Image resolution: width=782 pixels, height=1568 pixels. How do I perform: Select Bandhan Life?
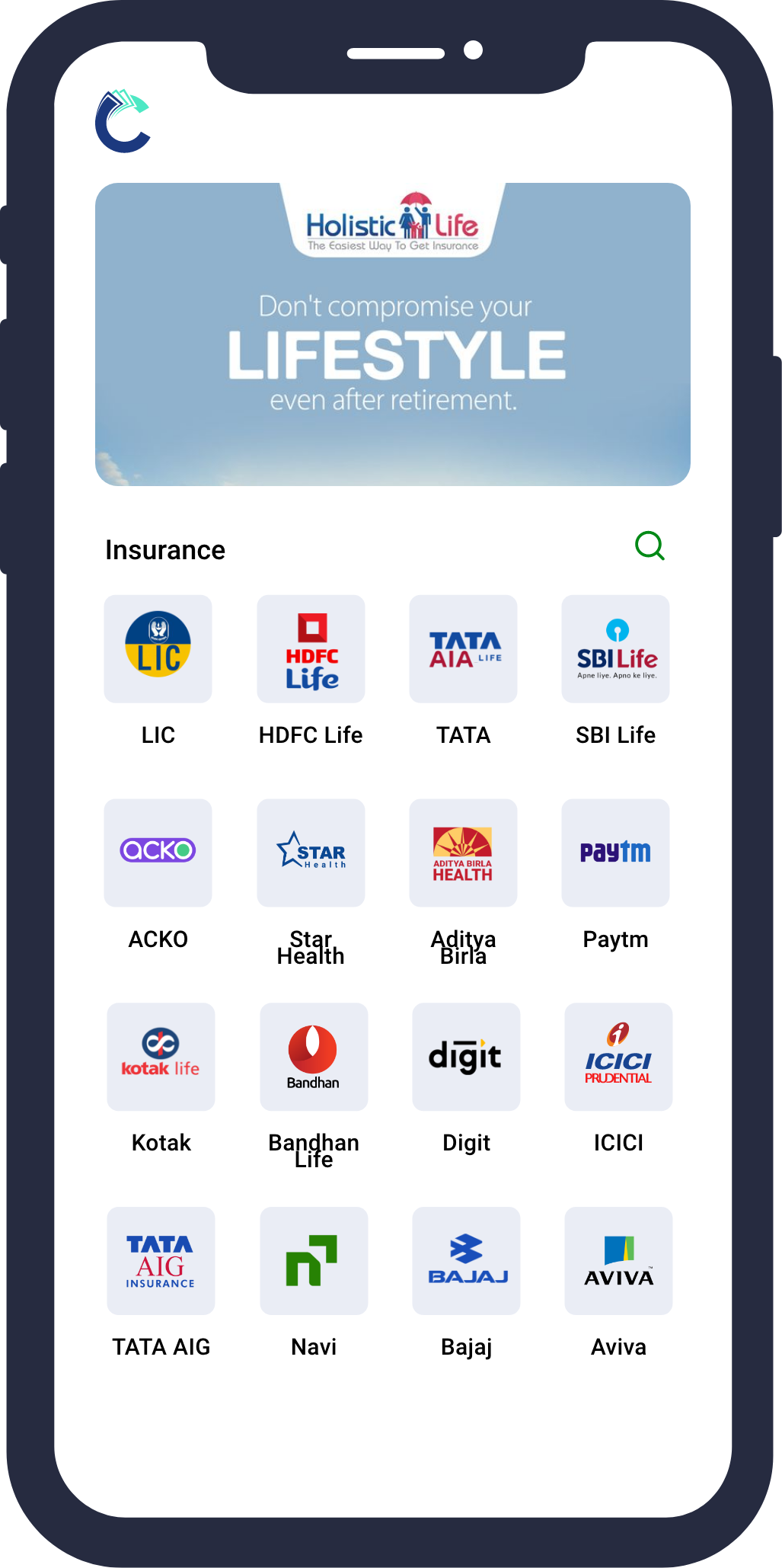click(x=314, y=1057)
